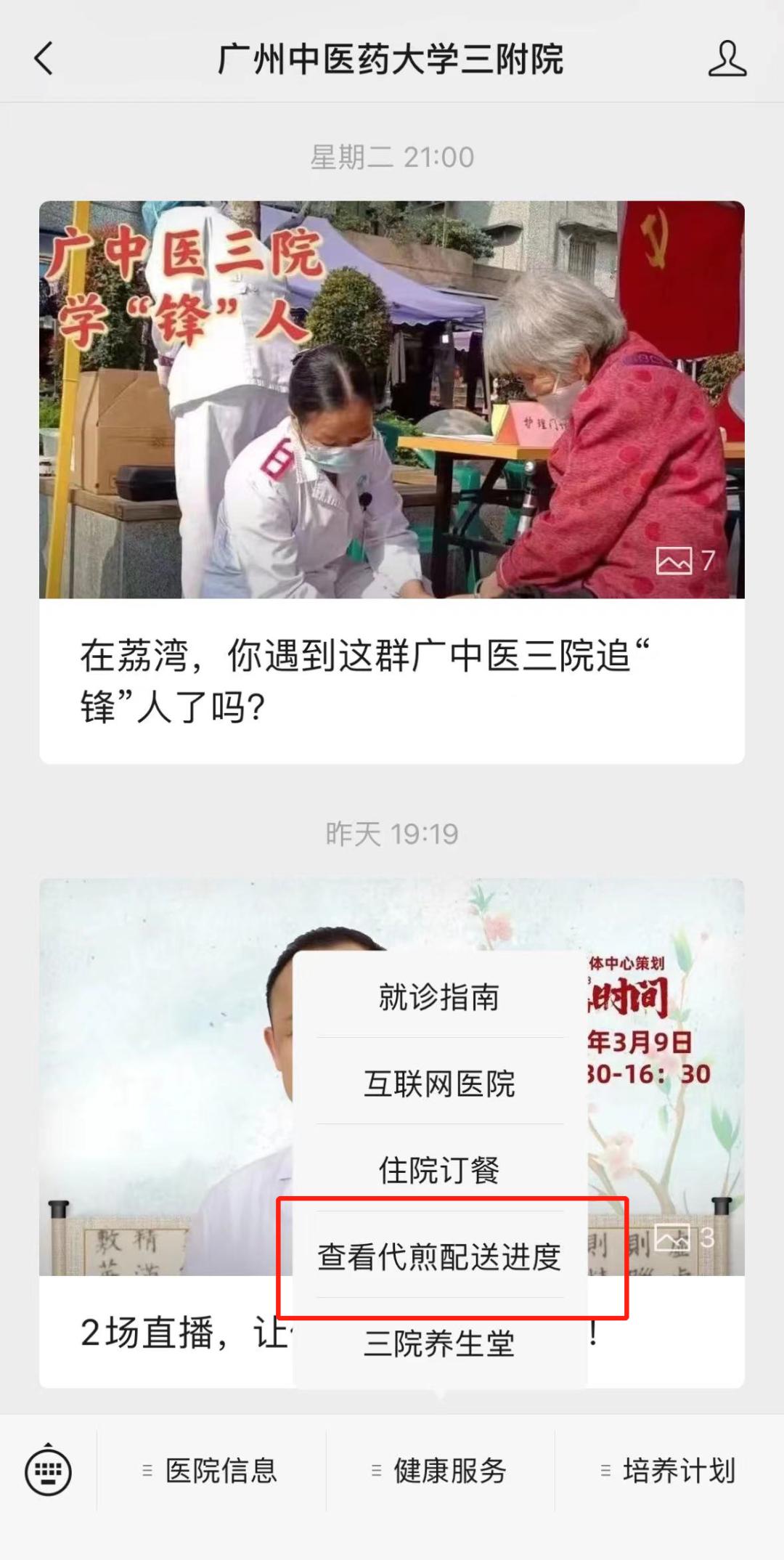Viewport: 784px width, 1560px height.
Task: Select 就诊指南 in the popup menu
Action: coord(439,997)
